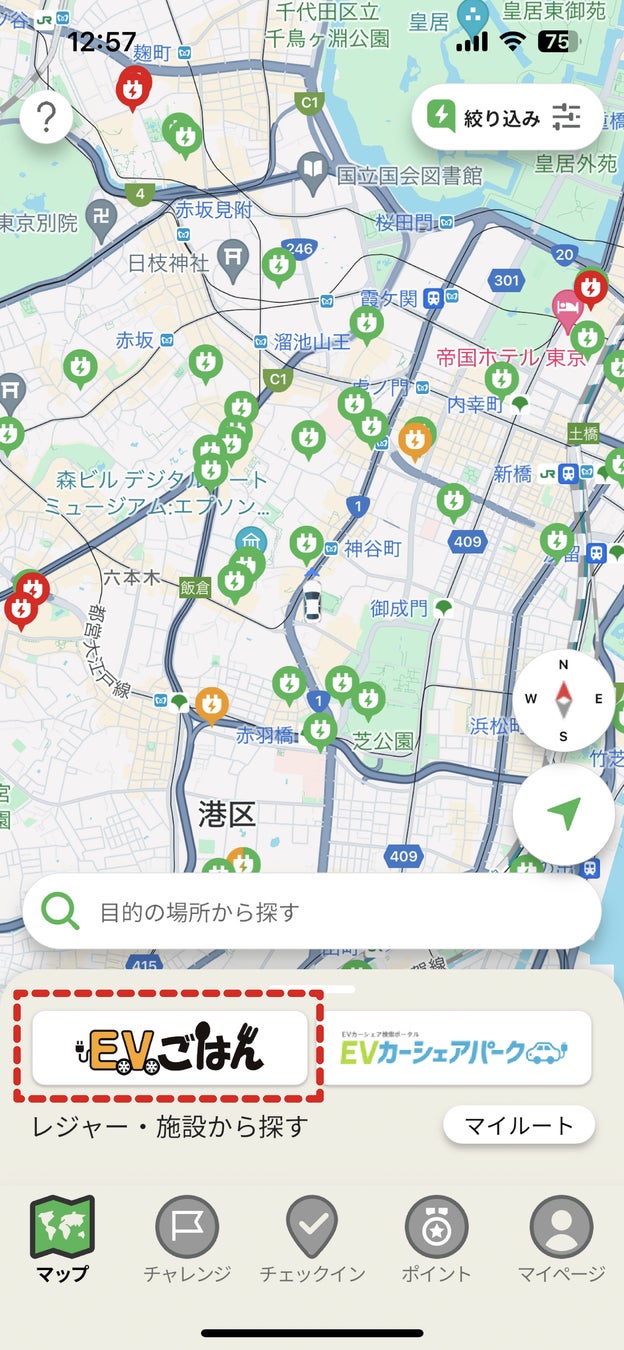
Task: Tap the 目的の場所から探す search field
Action: point(312,912)
